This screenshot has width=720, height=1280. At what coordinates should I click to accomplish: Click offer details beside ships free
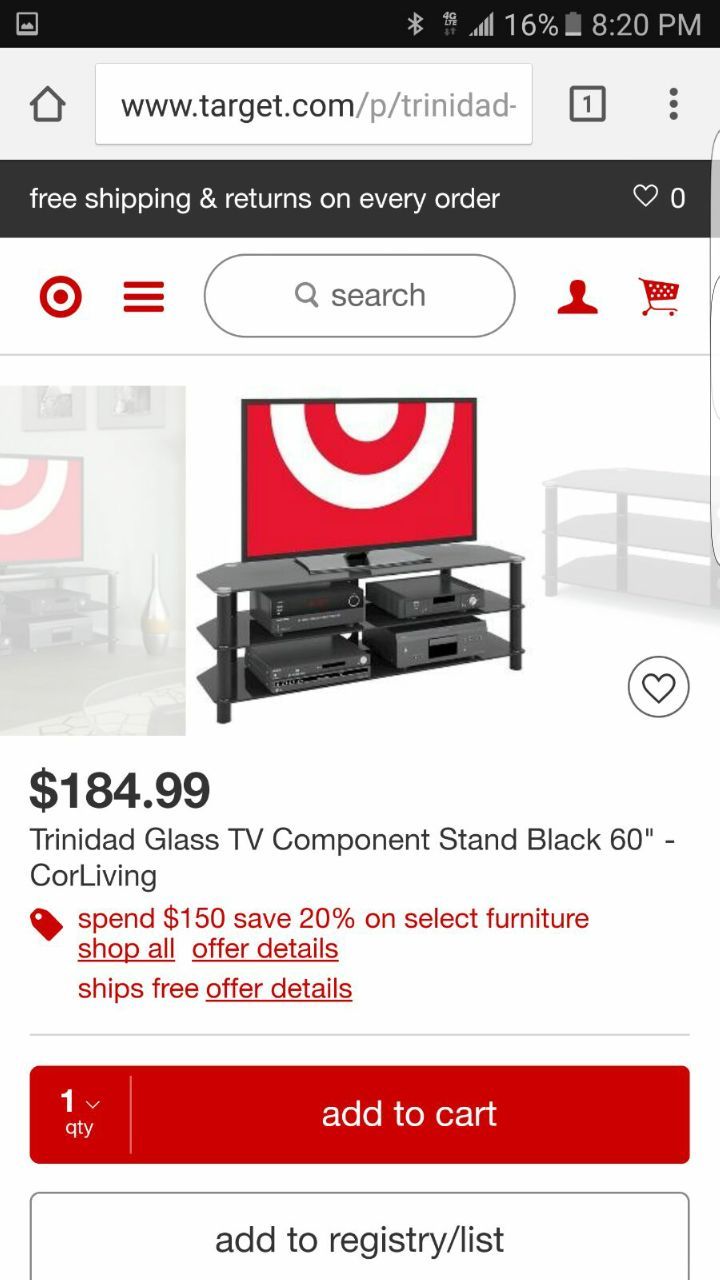point(278,988)
